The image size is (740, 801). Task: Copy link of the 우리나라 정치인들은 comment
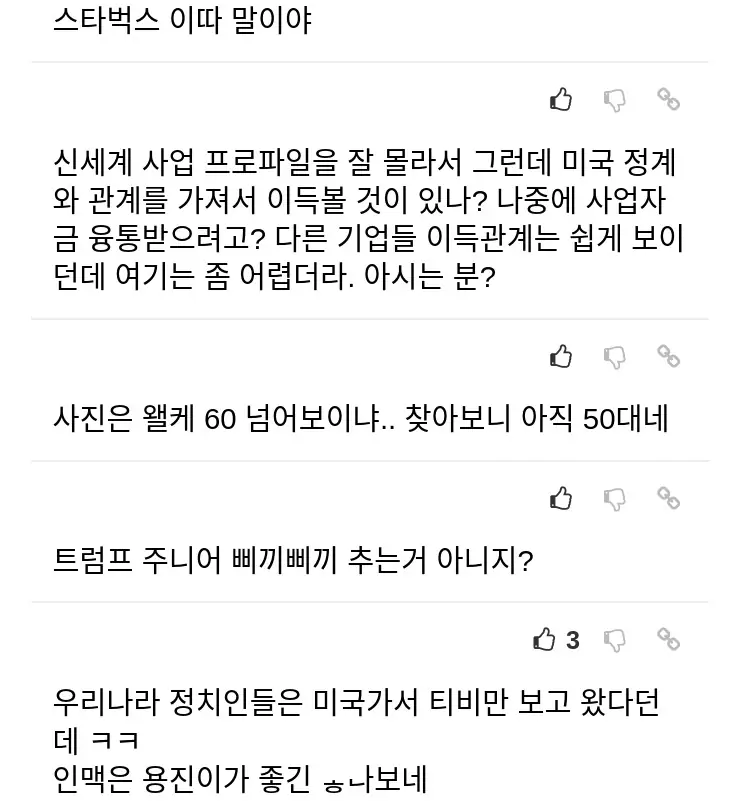[668, 639]
